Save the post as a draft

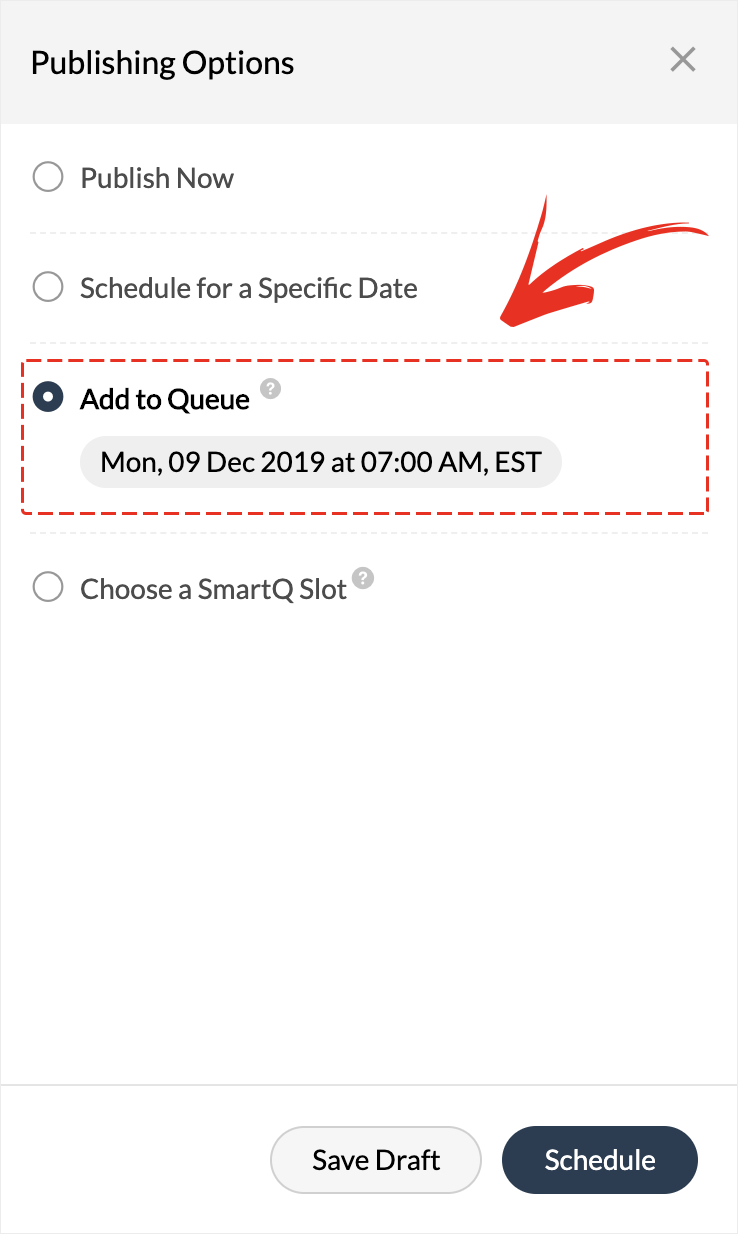point(376,1160)
